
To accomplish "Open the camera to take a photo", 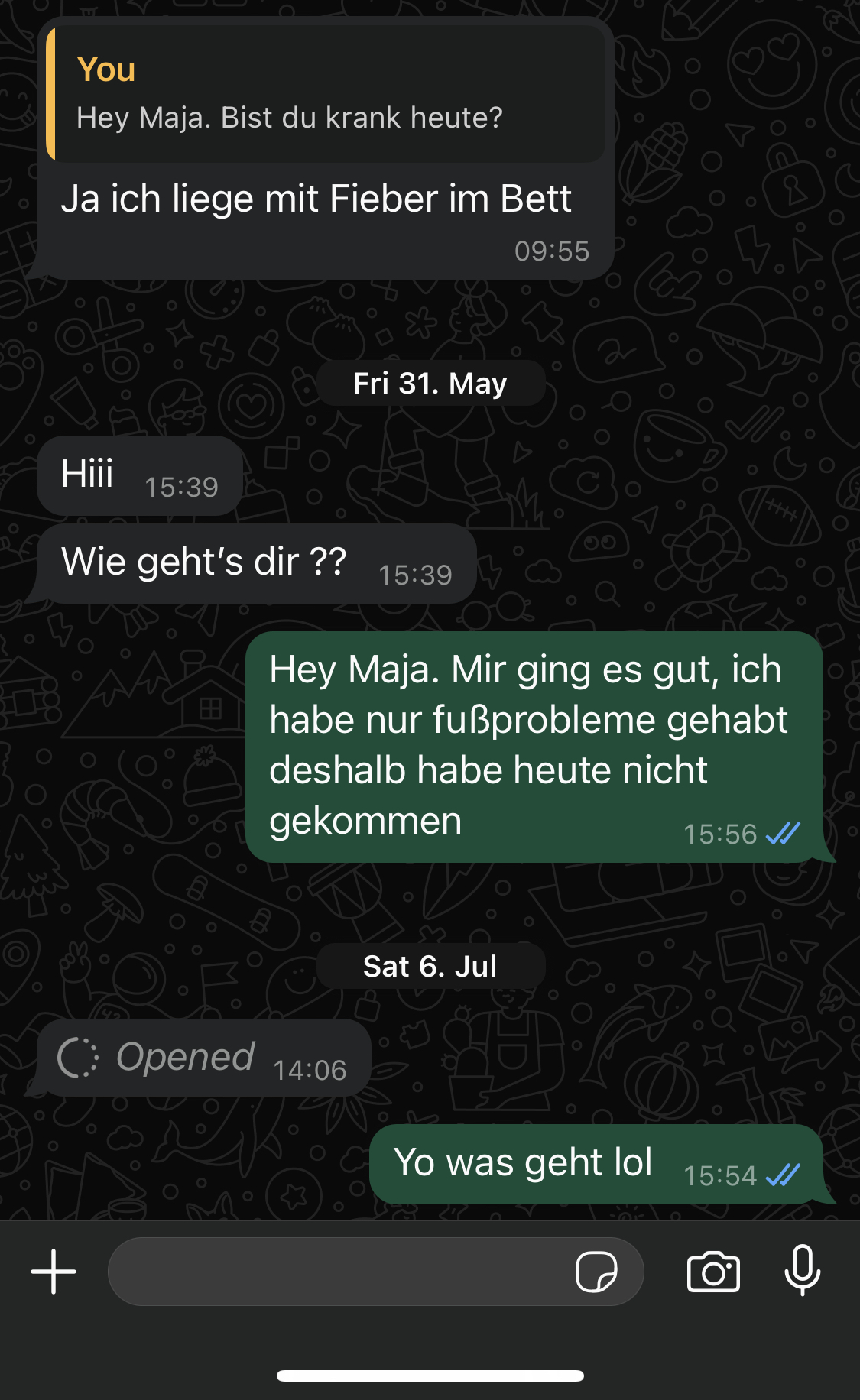I will [x=713, y=1272].
